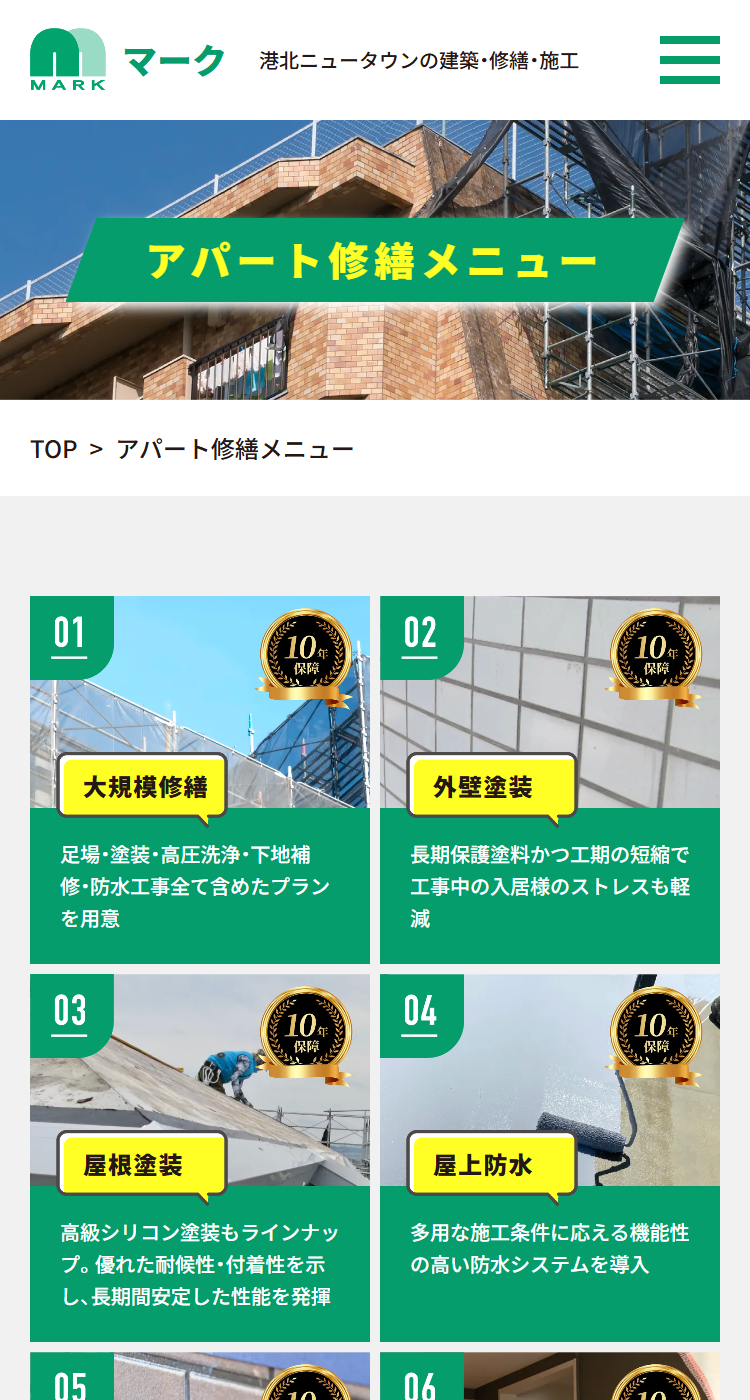750x1400 pixels.
Task: Navigate to TOP via the breadcrumb
Action: [52, 447]
